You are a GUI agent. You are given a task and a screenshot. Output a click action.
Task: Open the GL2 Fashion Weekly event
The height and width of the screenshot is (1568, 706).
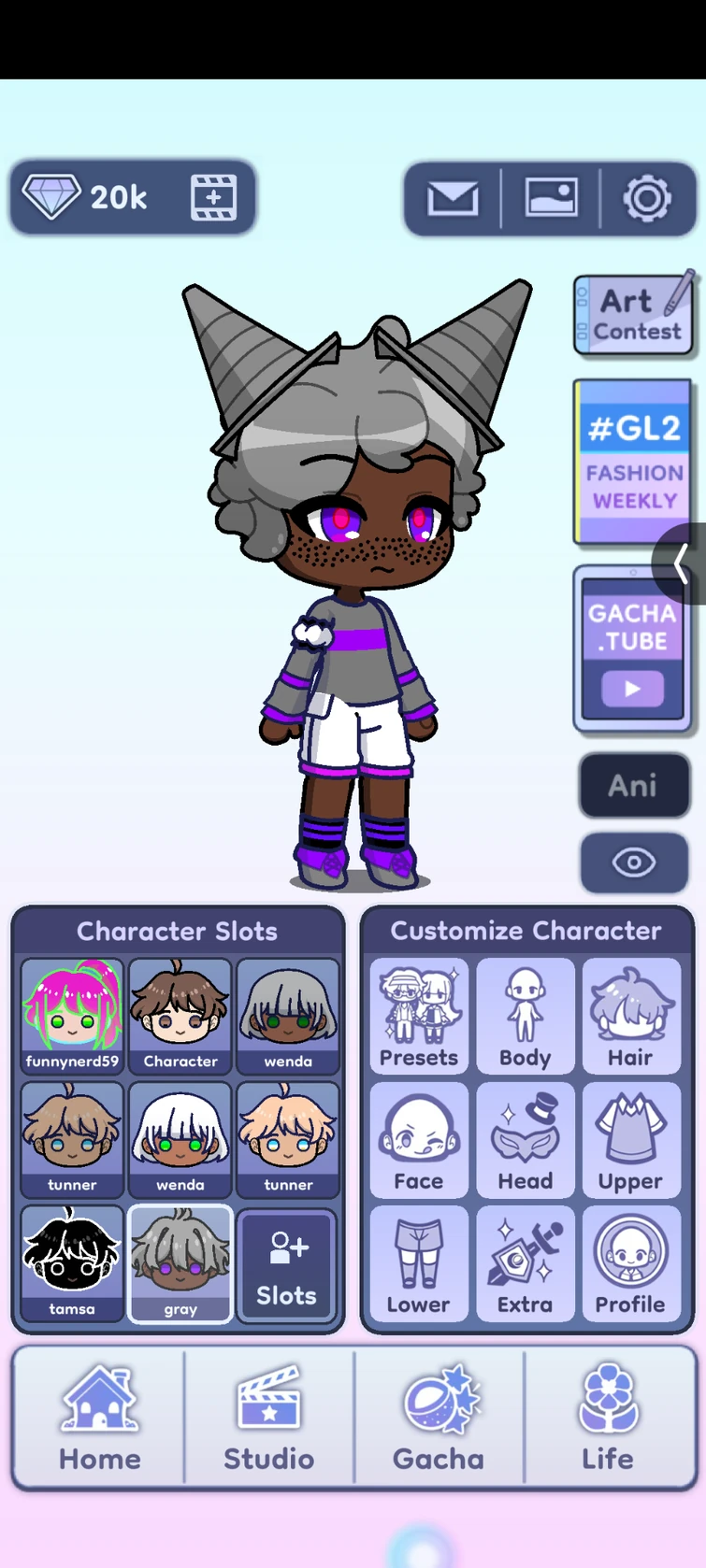pos(635,461)
